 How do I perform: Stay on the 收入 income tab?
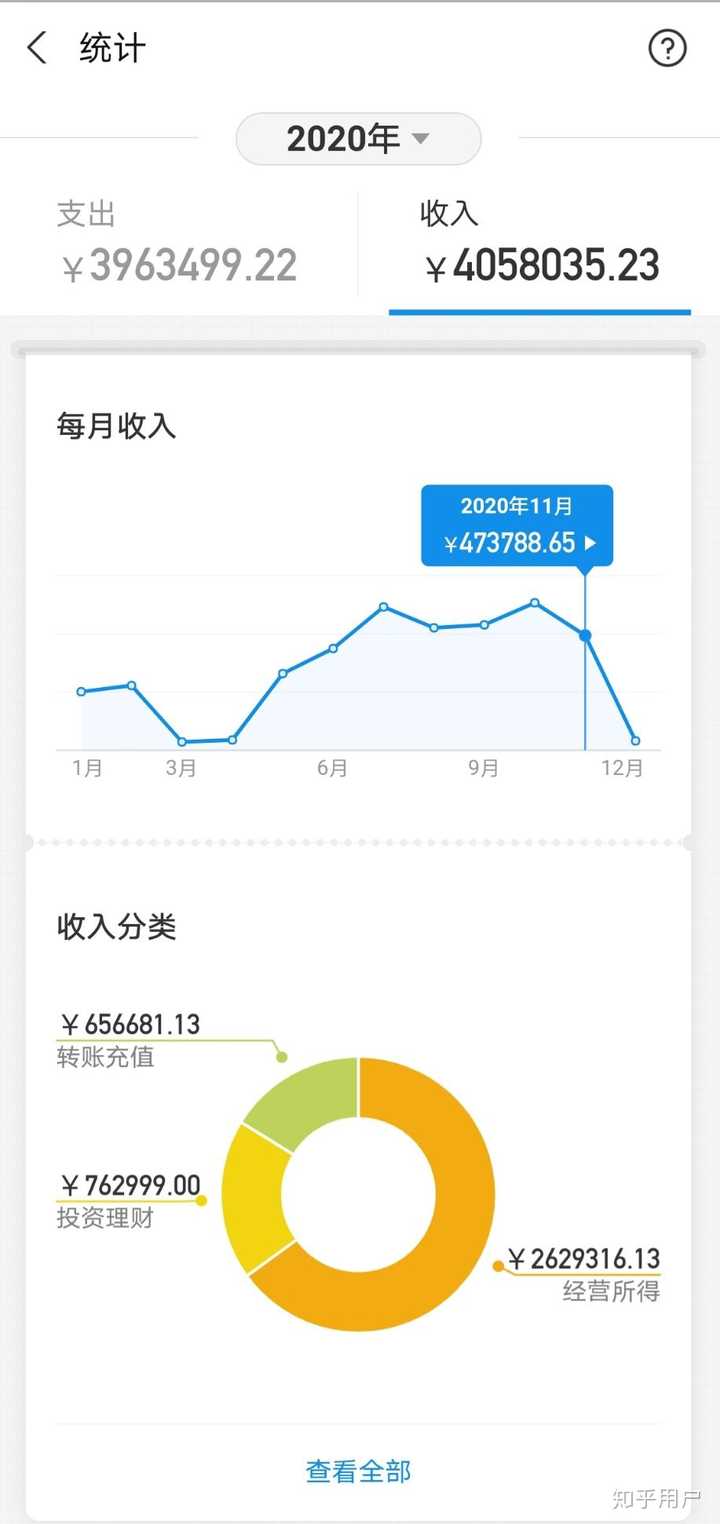pos(540,238)
